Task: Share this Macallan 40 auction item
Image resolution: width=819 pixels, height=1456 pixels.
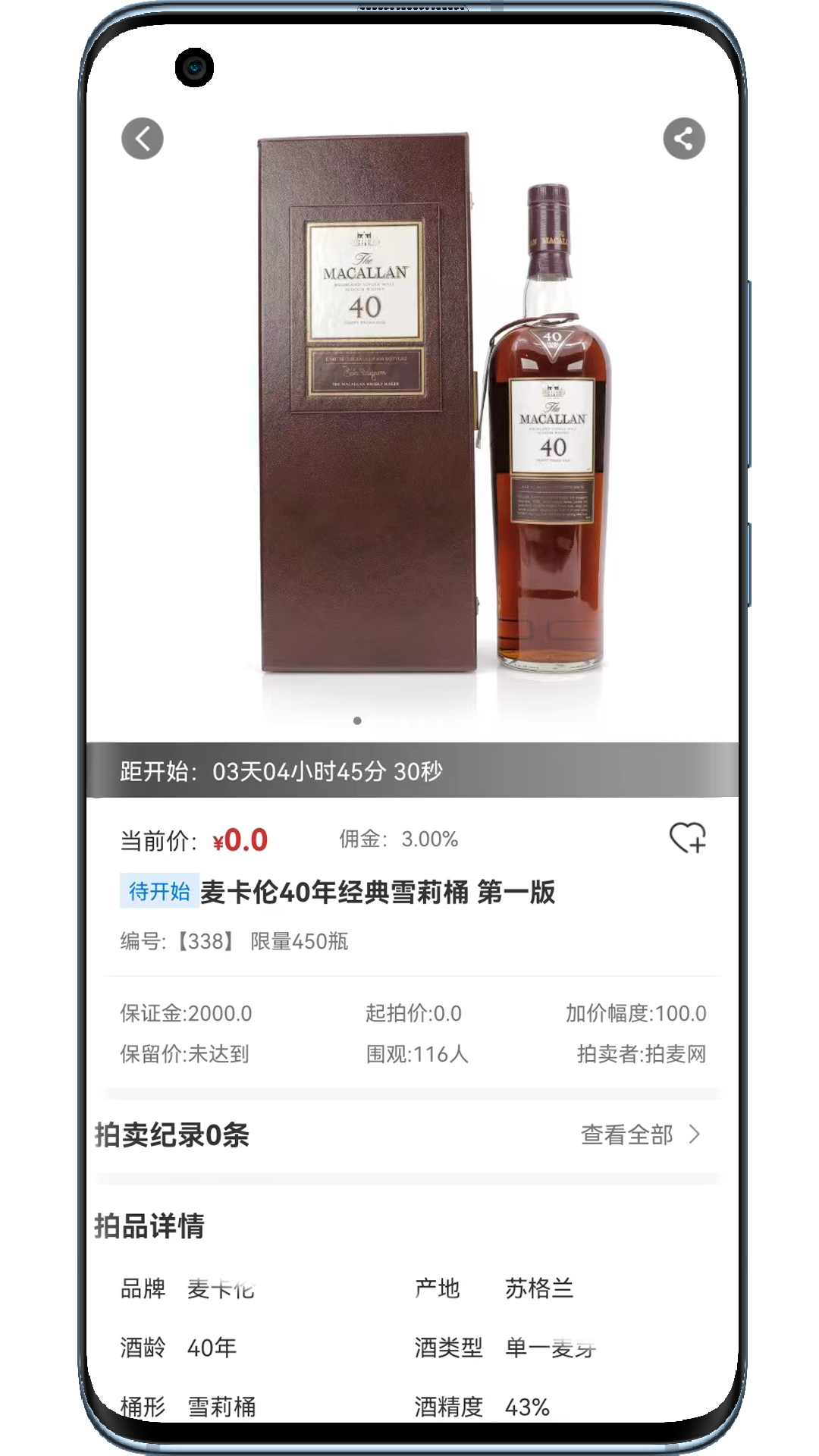Action: click(x=684, y=139)
